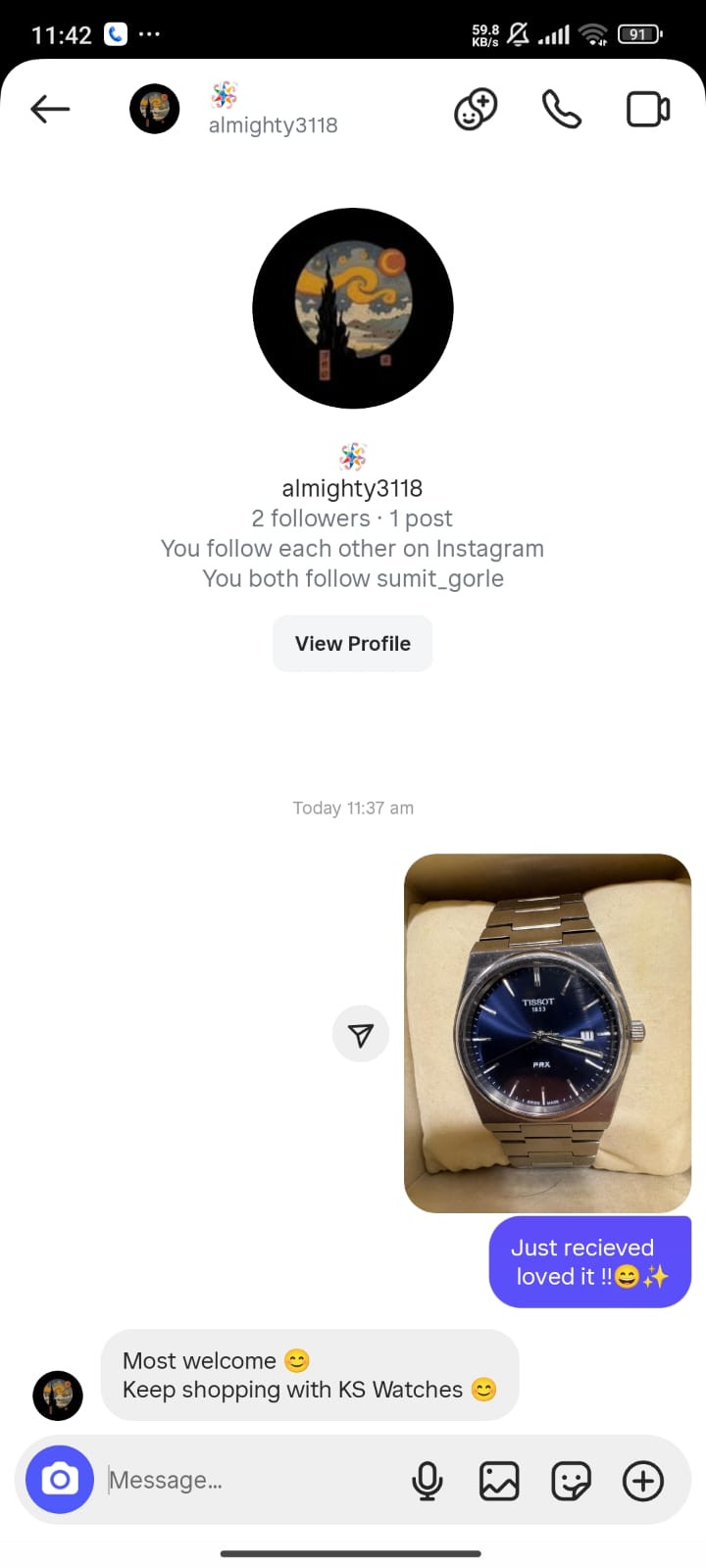Start a voice call with almighty3118
The height and width of the screenshot is (1568, 706).
coord(561,109)
